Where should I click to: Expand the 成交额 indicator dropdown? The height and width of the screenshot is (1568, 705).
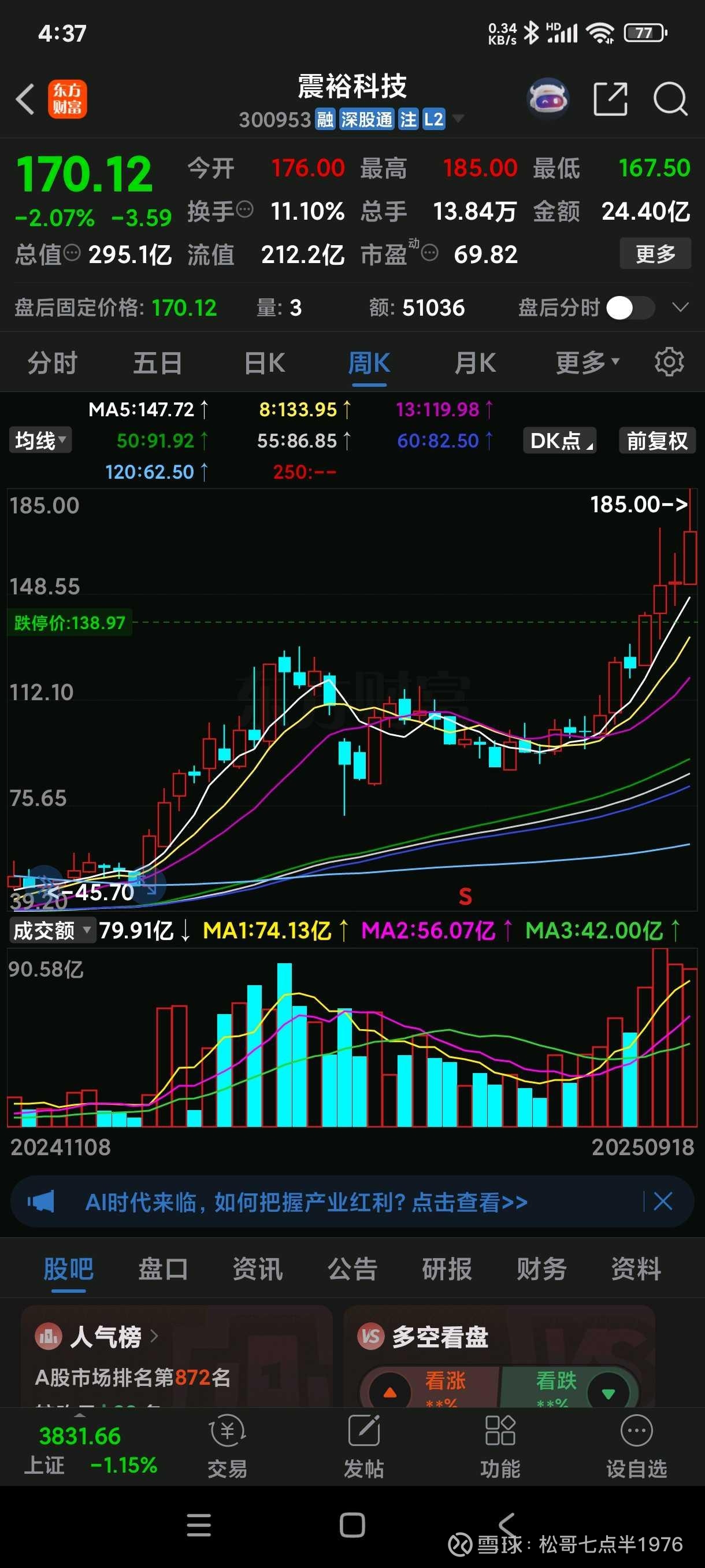[53, 931]
